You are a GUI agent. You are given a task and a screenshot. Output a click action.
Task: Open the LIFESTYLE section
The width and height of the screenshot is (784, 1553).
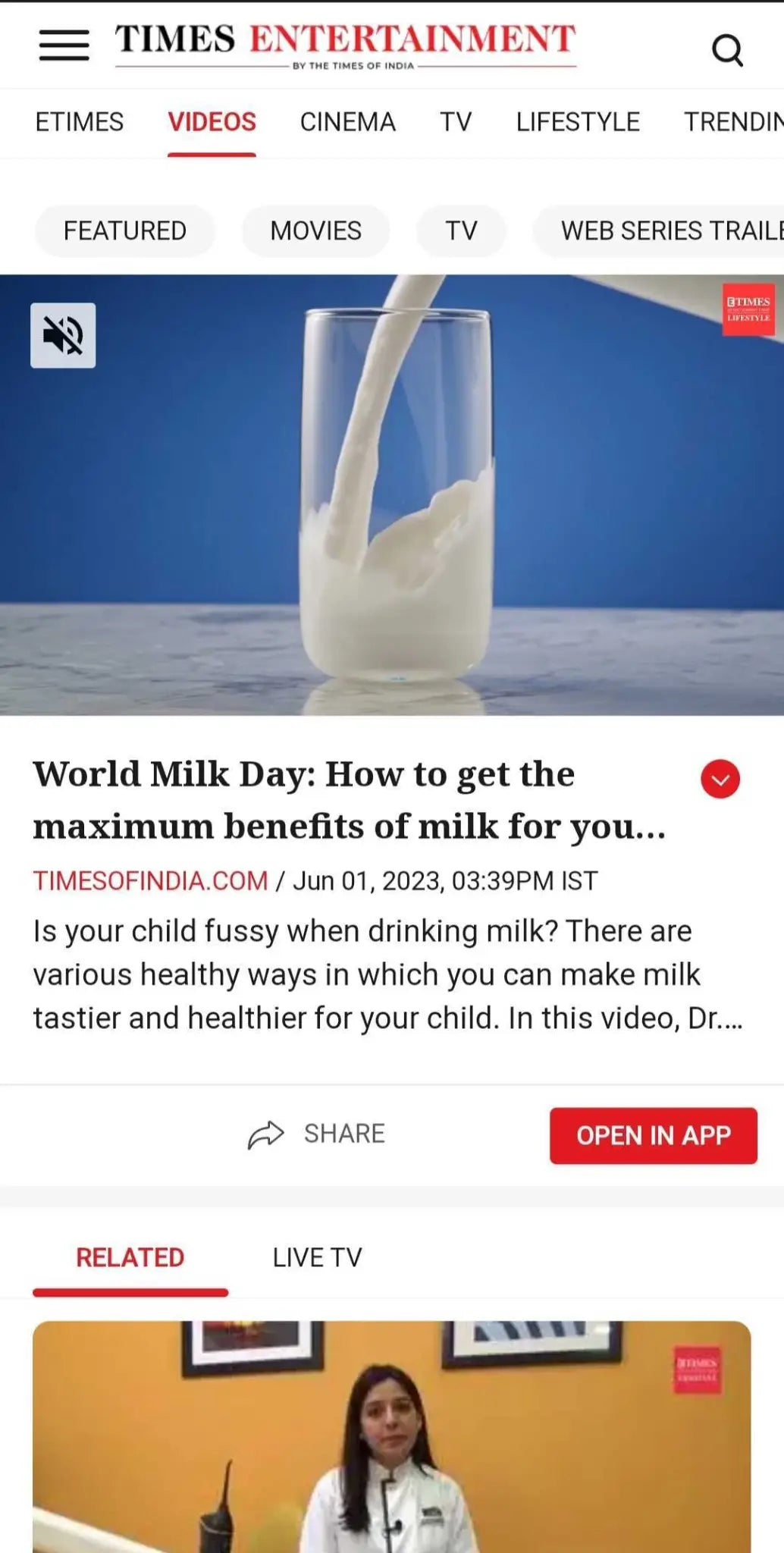[578, 122]
